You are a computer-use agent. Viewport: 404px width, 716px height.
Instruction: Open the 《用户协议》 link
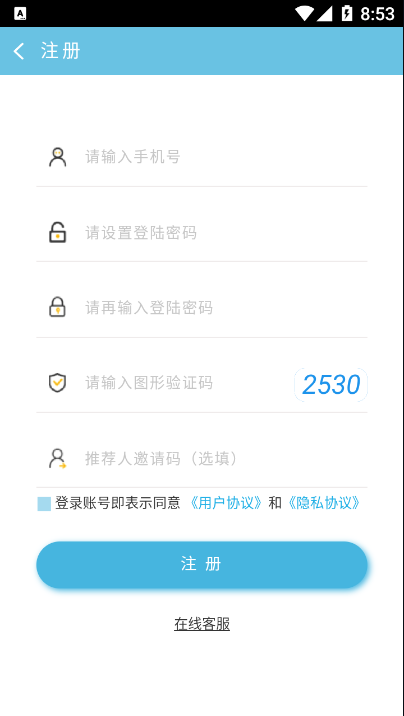[x=226, y=503]
